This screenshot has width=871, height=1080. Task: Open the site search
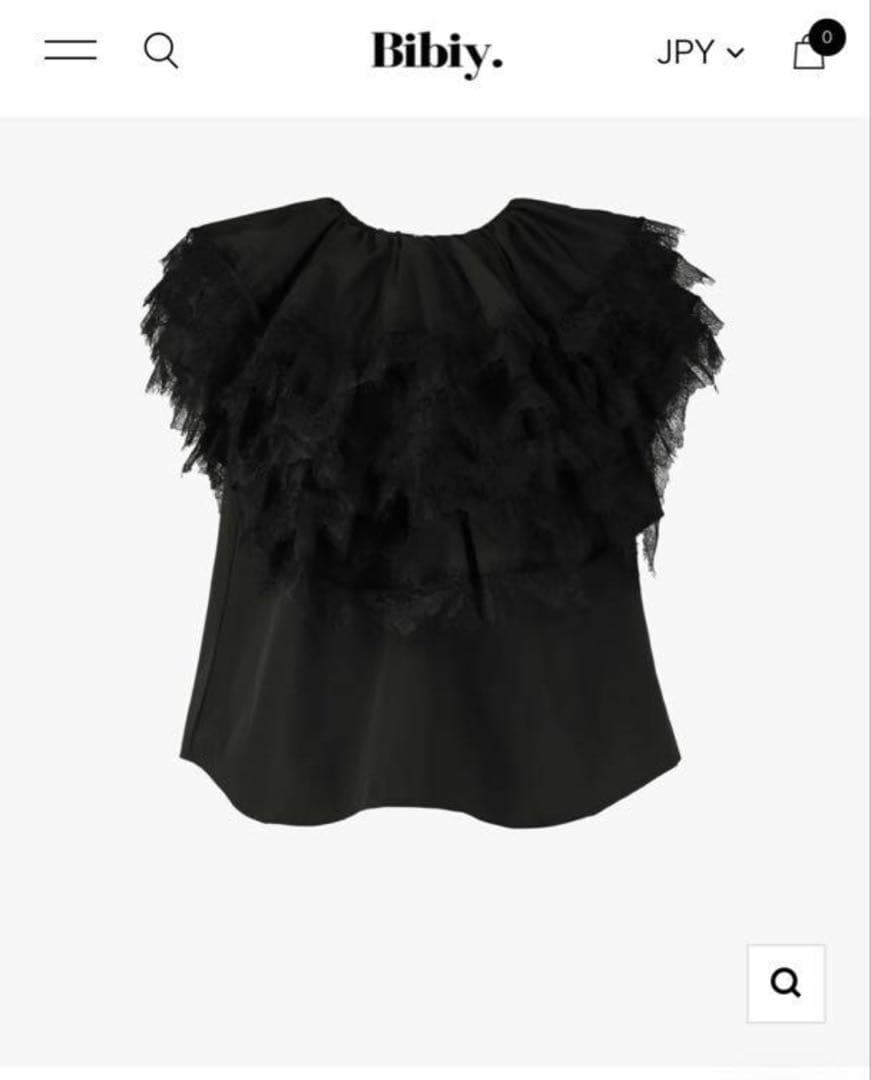pos(161,50)
